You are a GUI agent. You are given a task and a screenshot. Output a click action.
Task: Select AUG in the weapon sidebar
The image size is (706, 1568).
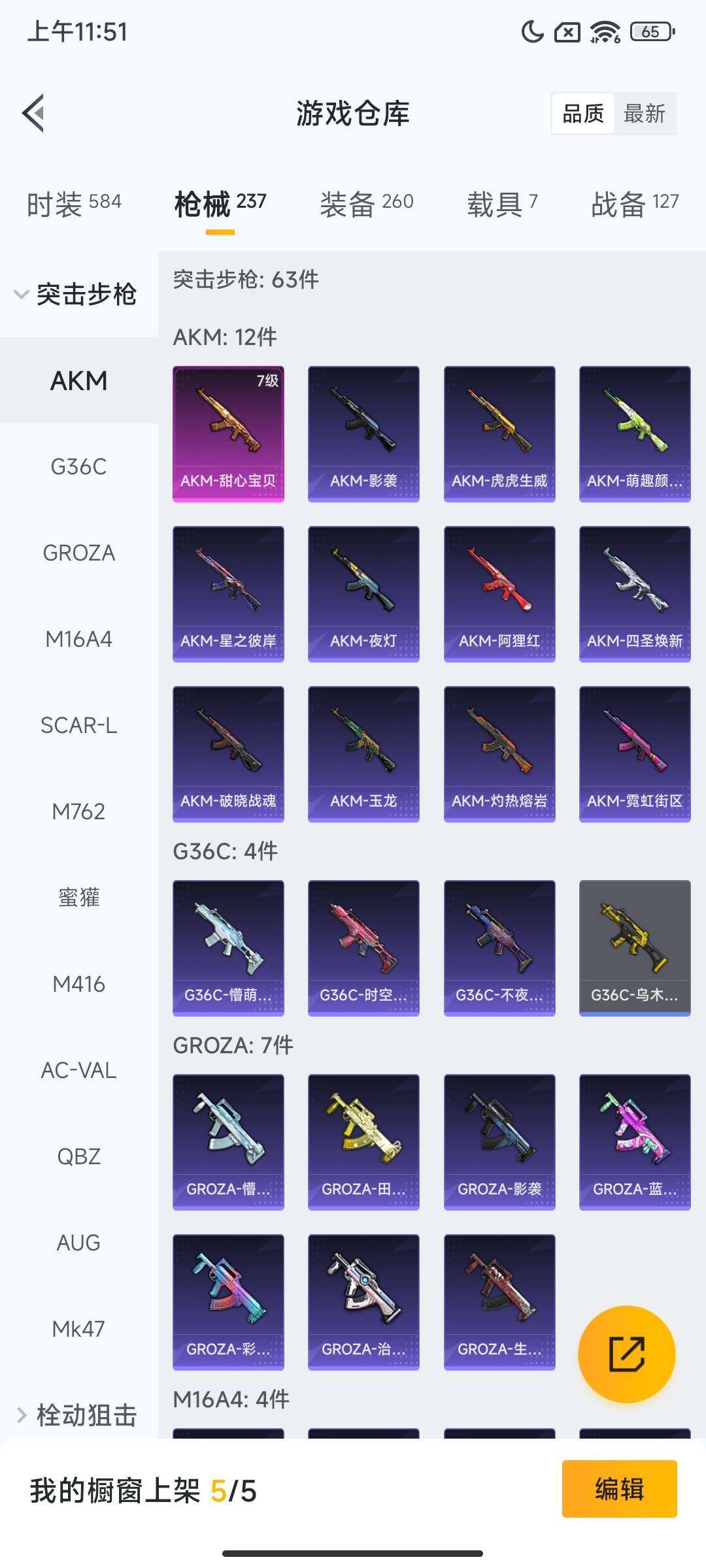point(79,1243)
